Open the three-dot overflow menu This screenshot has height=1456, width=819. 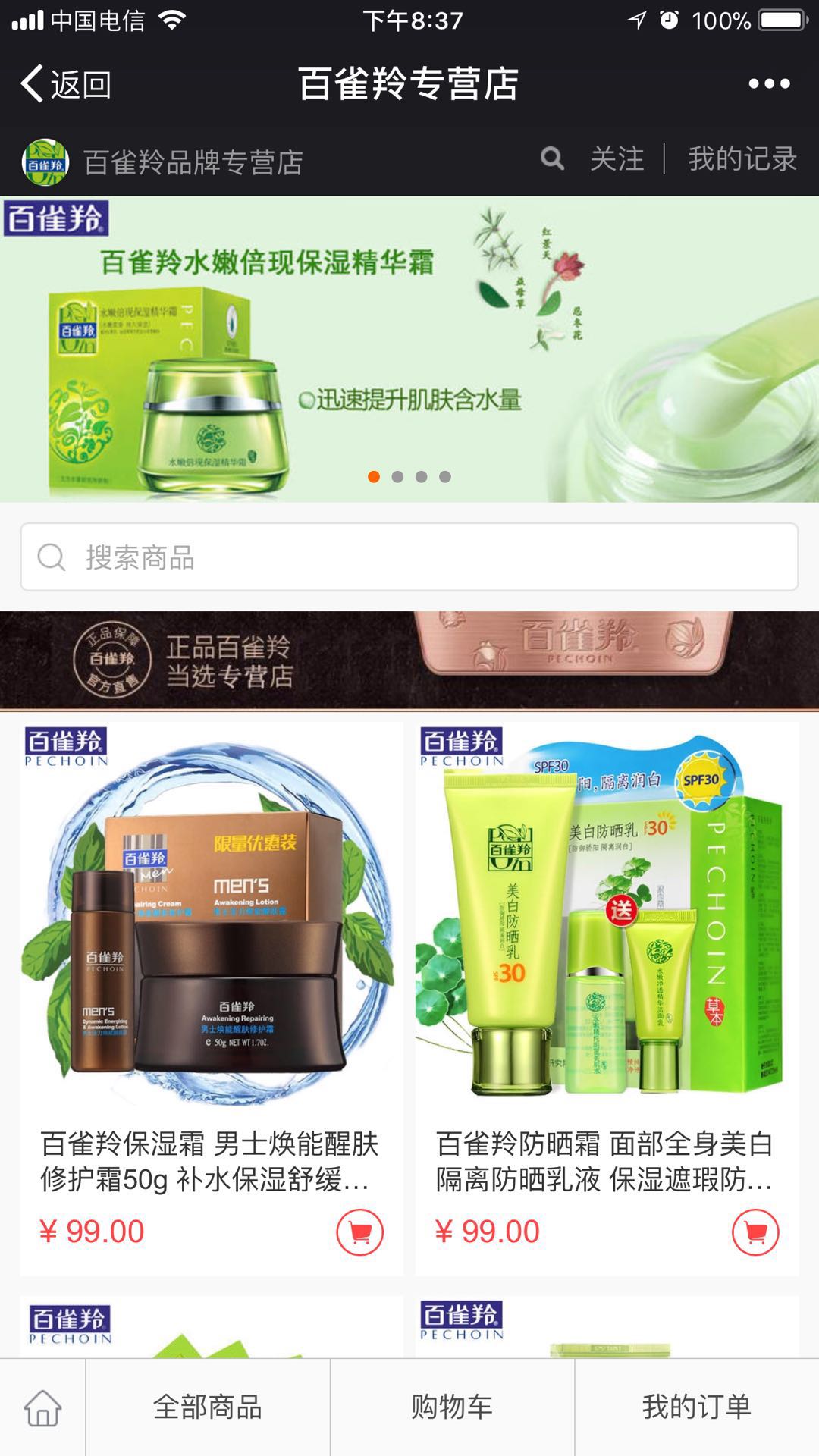(x=769, y=83)
